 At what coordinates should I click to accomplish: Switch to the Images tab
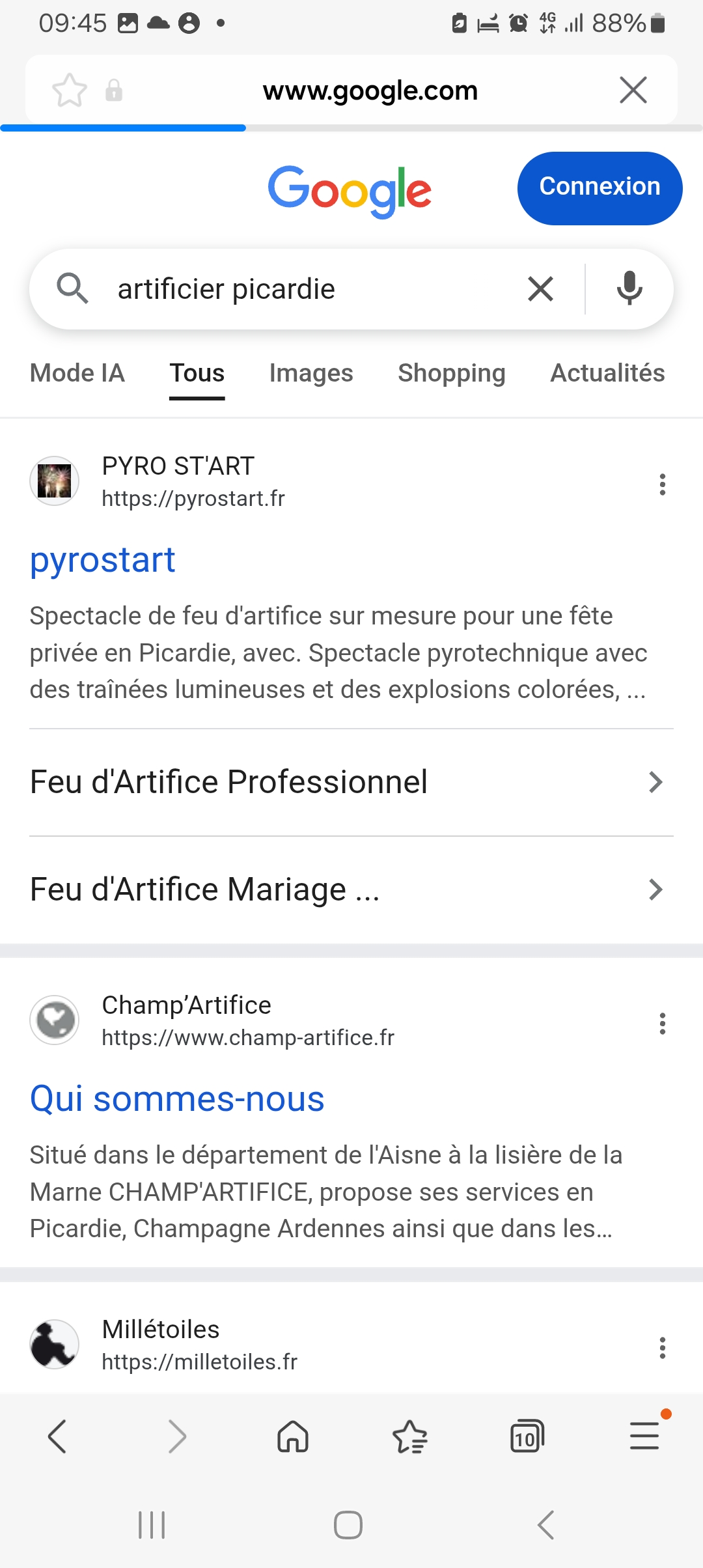[311, 373]
